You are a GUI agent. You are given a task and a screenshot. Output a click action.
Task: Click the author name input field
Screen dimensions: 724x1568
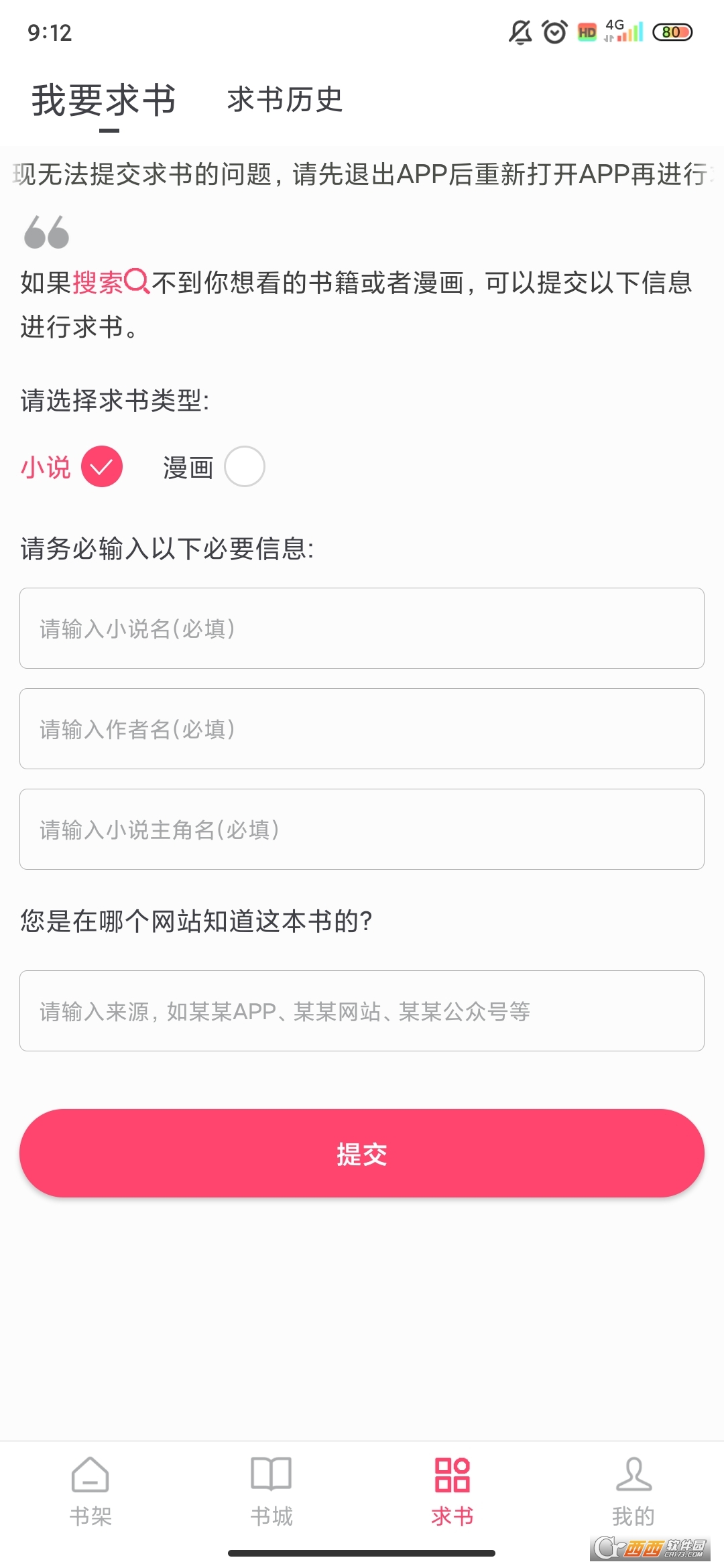(362, 729)
